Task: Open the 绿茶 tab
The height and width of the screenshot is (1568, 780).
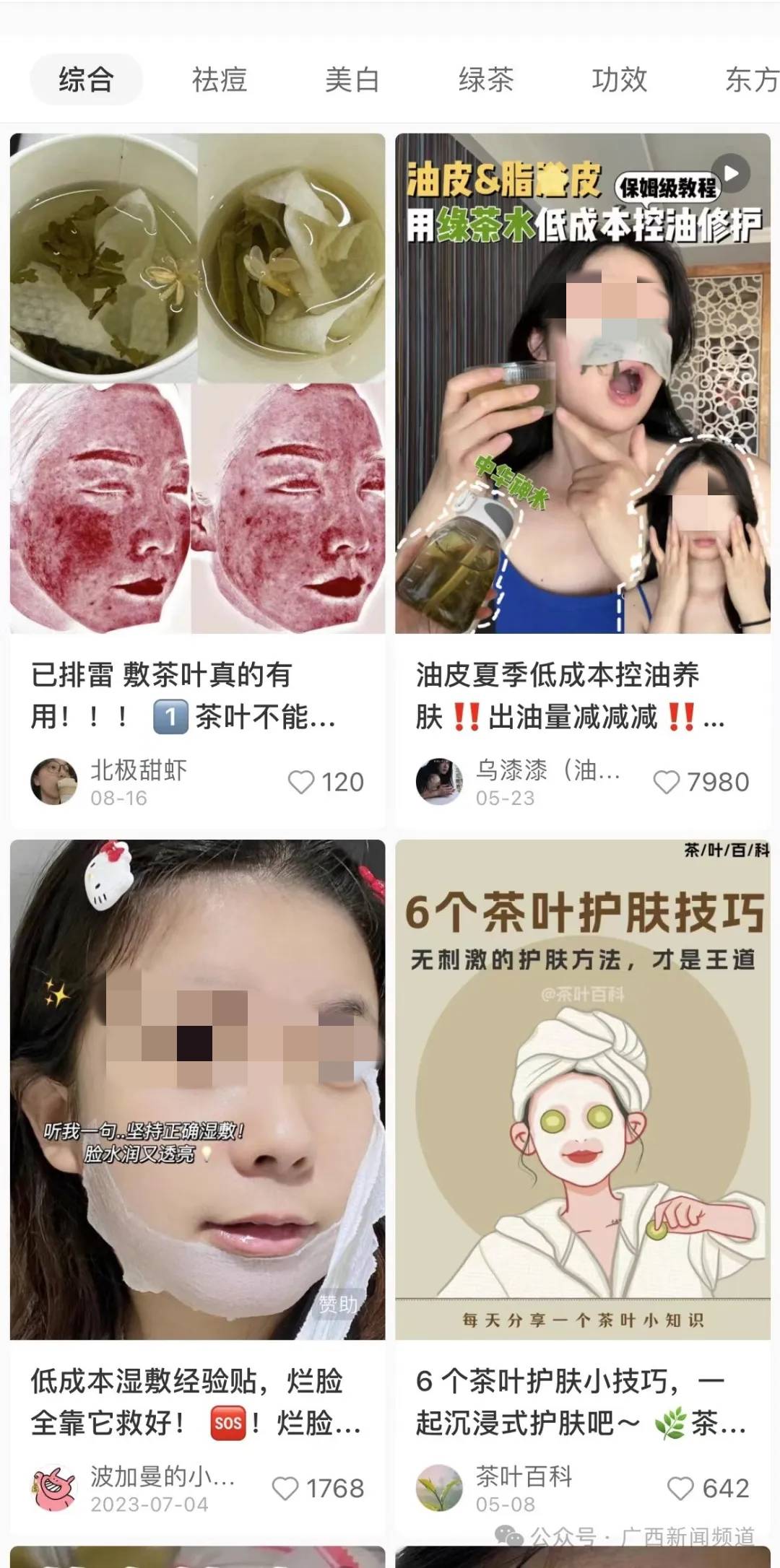Action: pyautogui.click(x=485, y=79)
